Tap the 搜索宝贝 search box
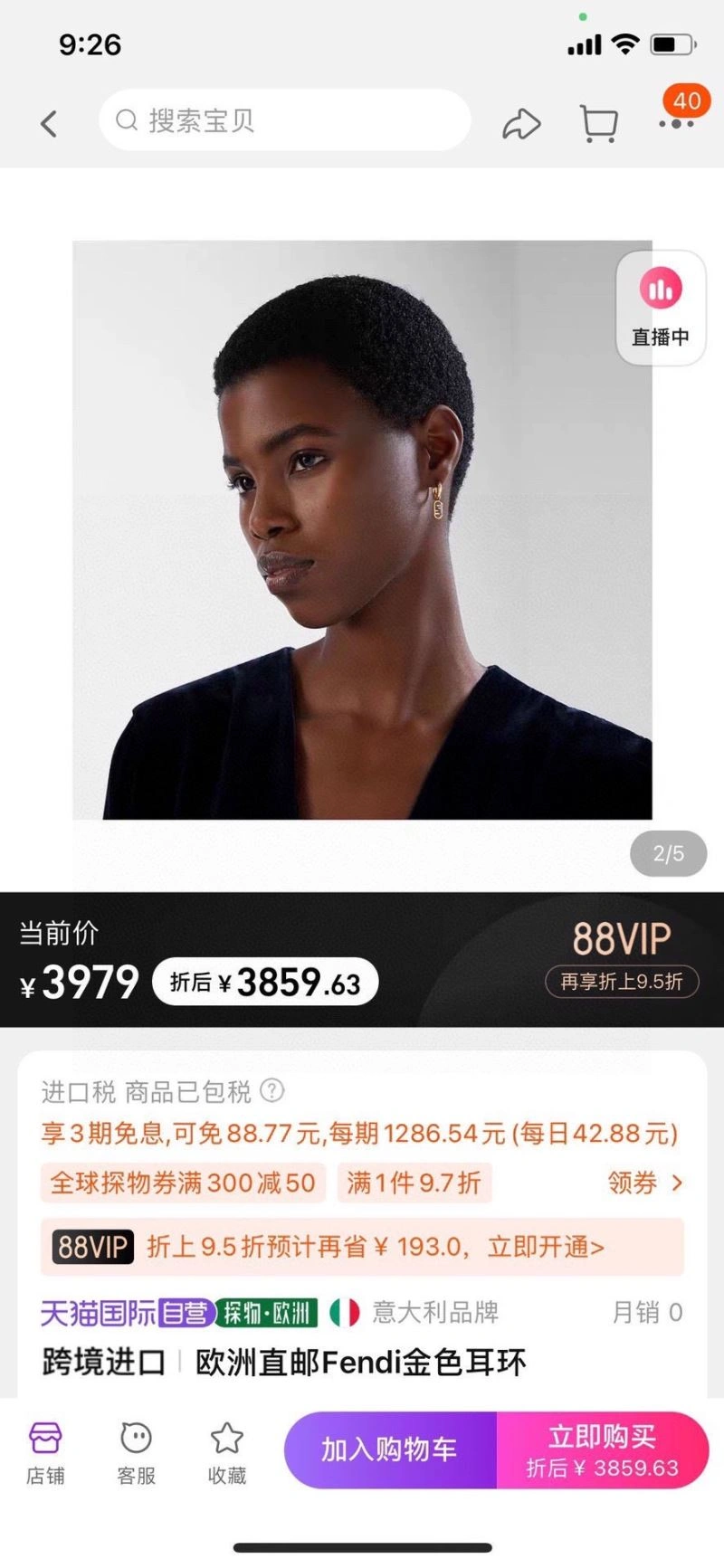 coord(285,120)
